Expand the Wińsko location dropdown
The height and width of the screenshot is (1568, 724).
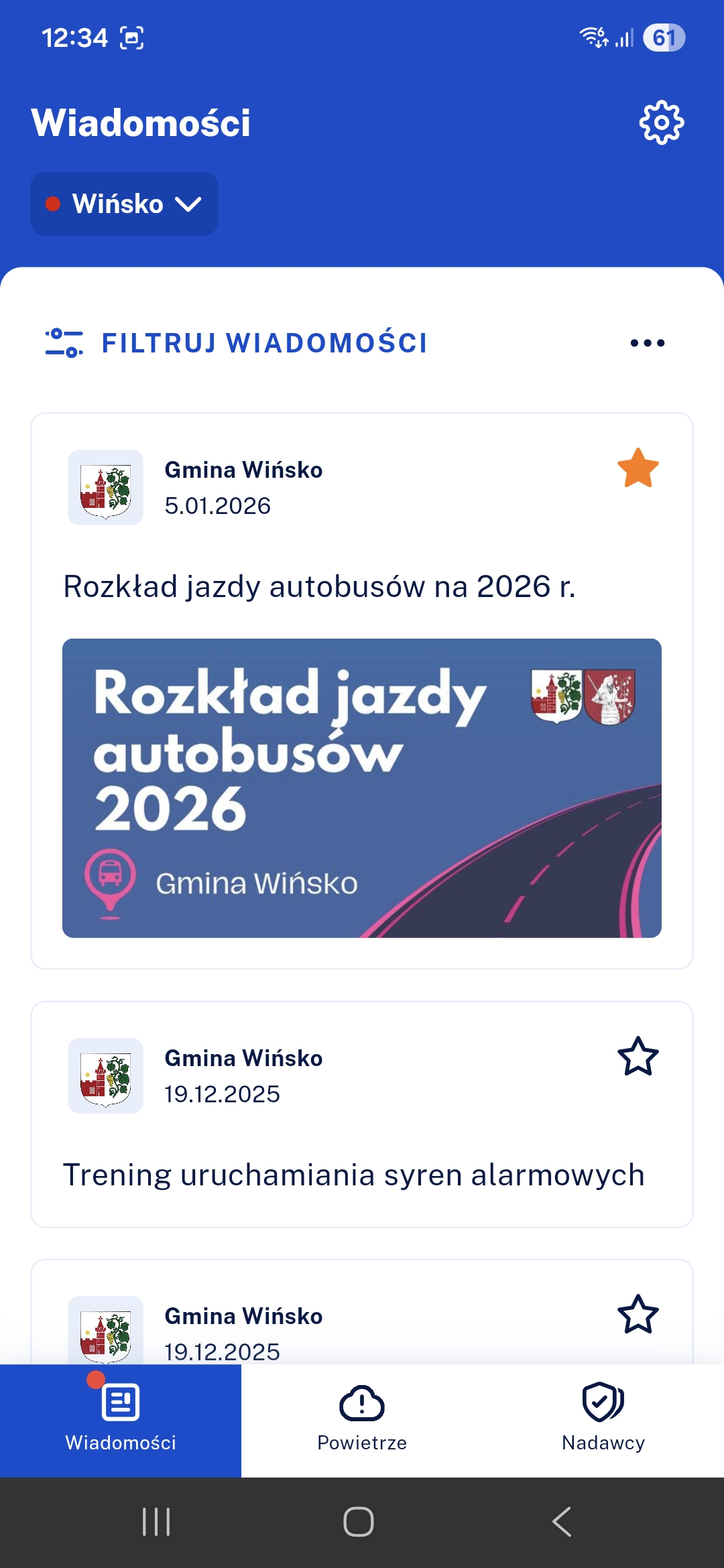pos(124,204)
